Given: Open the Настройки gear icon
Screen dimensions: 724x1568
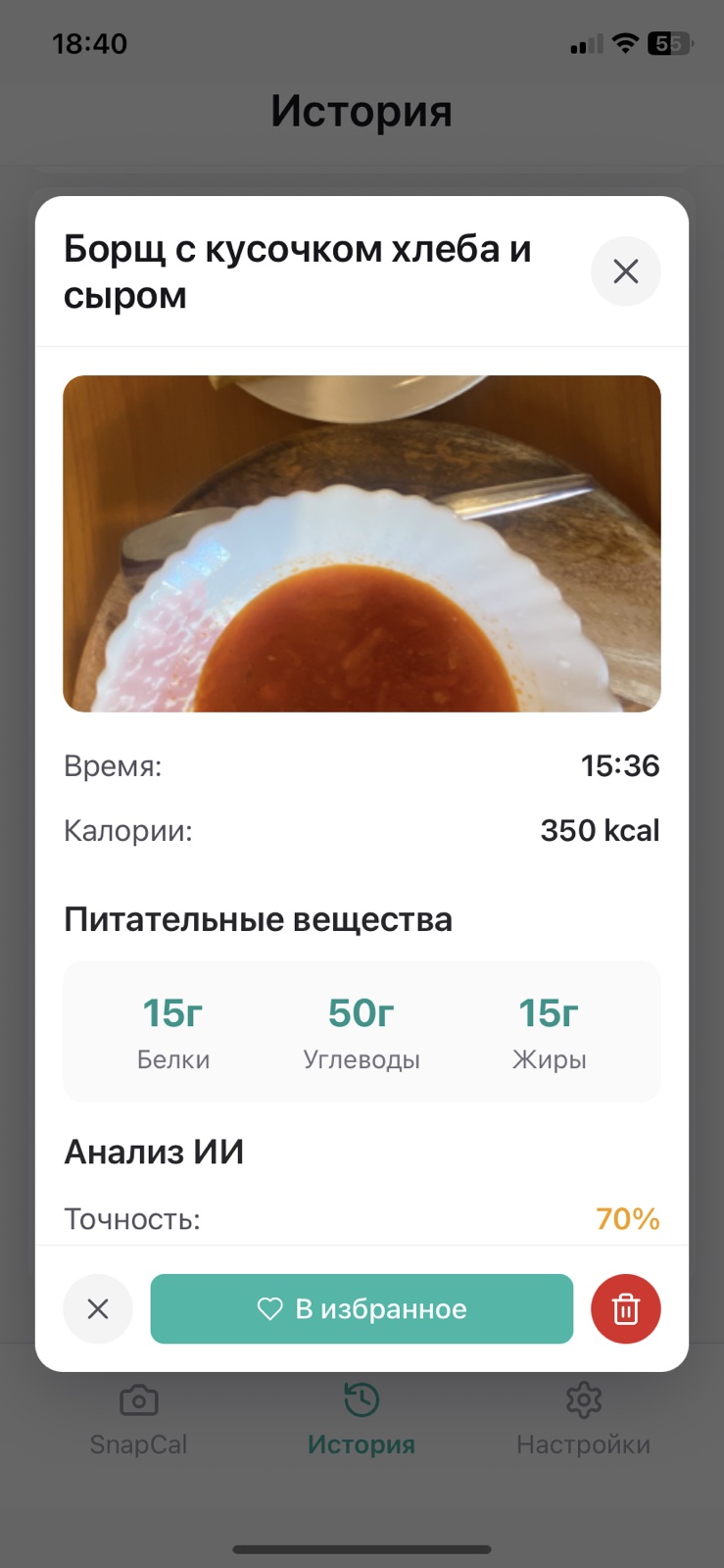Looking at the screenshot, I should [x=583, y=1401].
